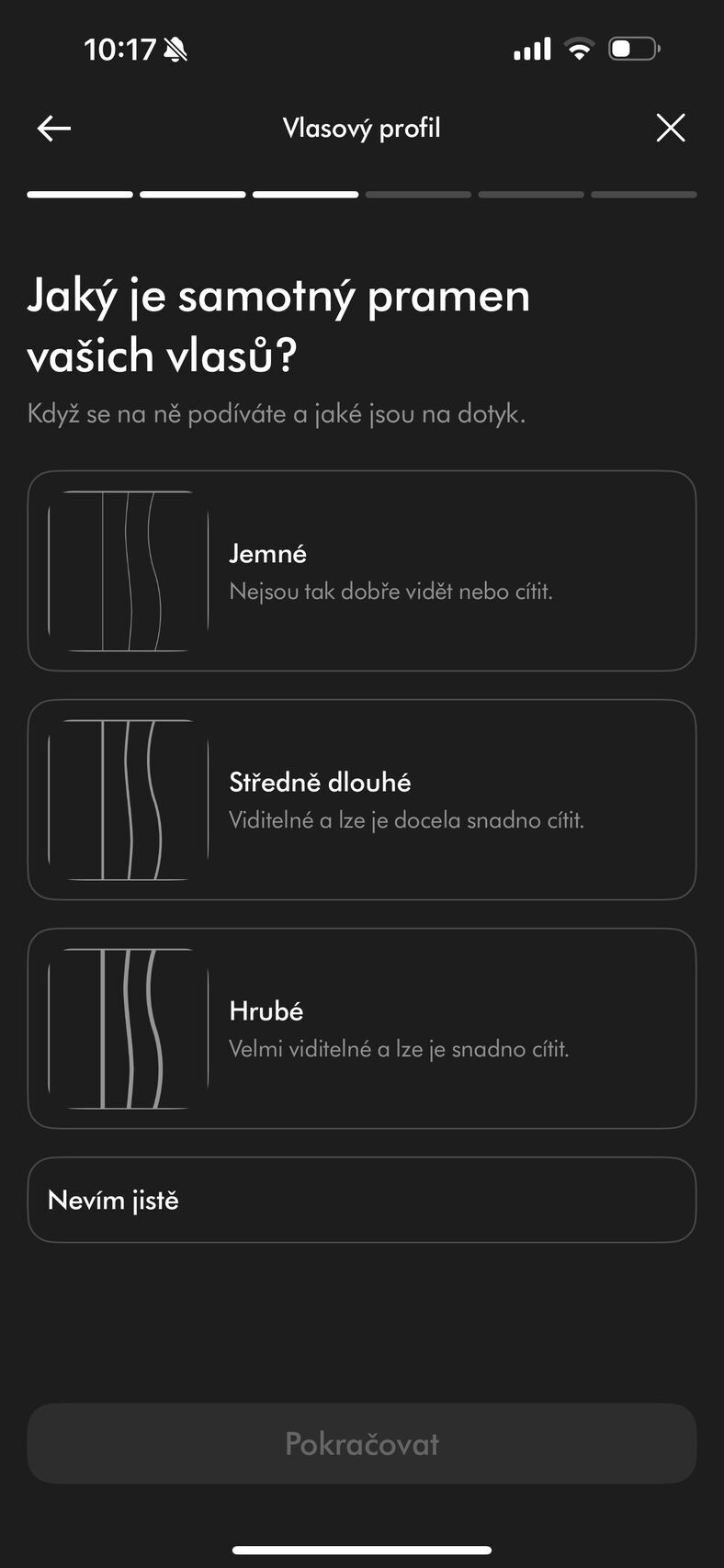This screenshot has height=1568, width=724.
Task: Close the Vlasový profil questionnaire
Action: [671, 129]
